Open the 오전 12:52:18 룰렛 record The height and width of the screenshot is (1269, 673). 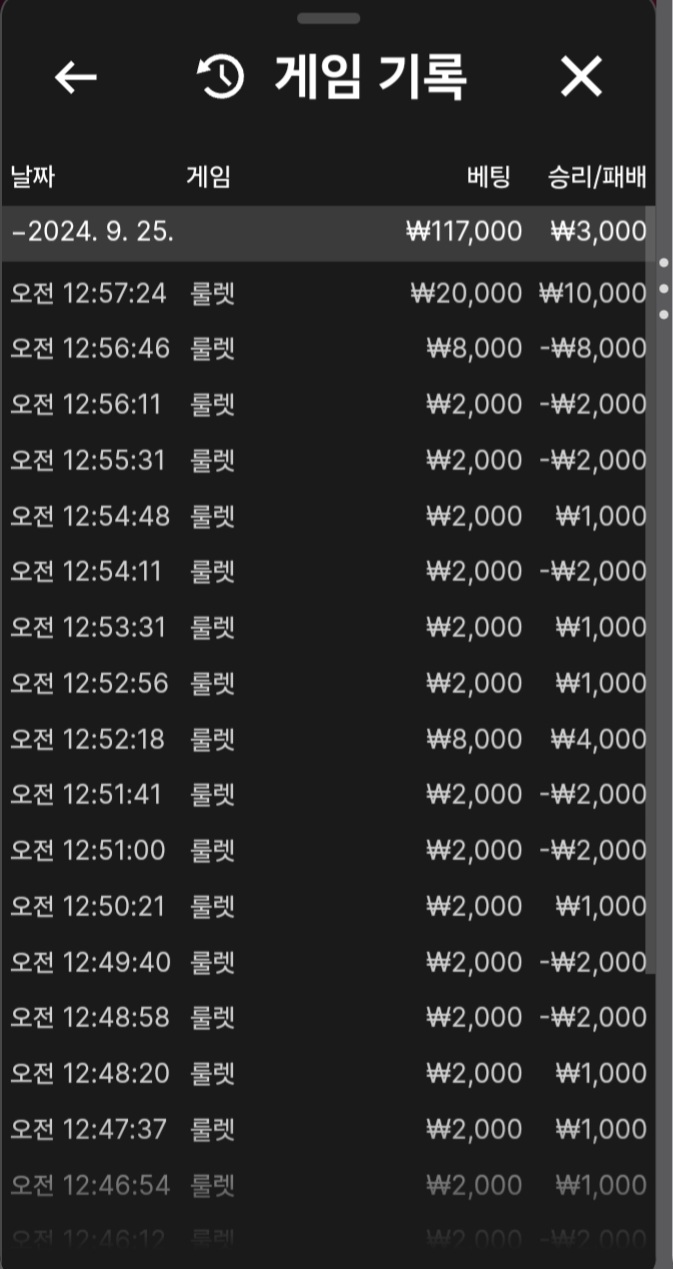pos(328,739)
